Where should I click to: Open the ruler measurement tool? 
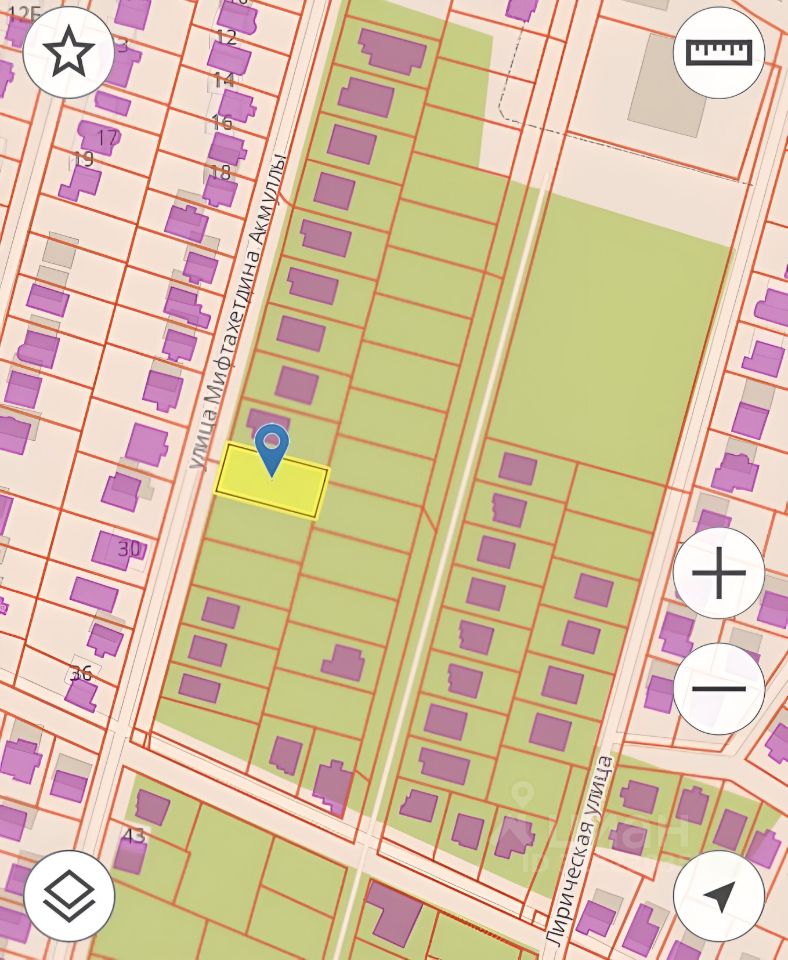[x=718, y=52]
